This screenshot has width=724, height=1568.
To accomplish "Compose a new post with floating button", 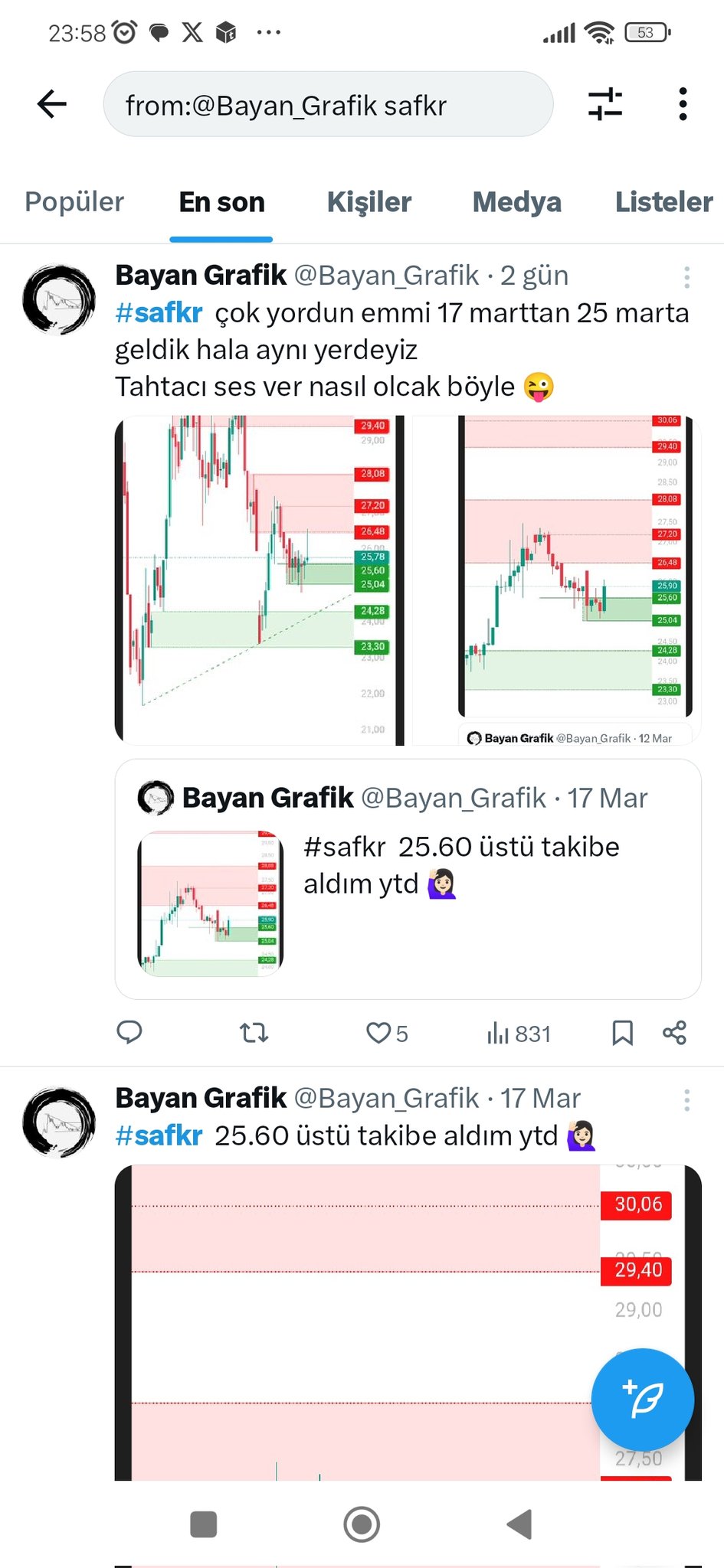I will coord(642,1399).
